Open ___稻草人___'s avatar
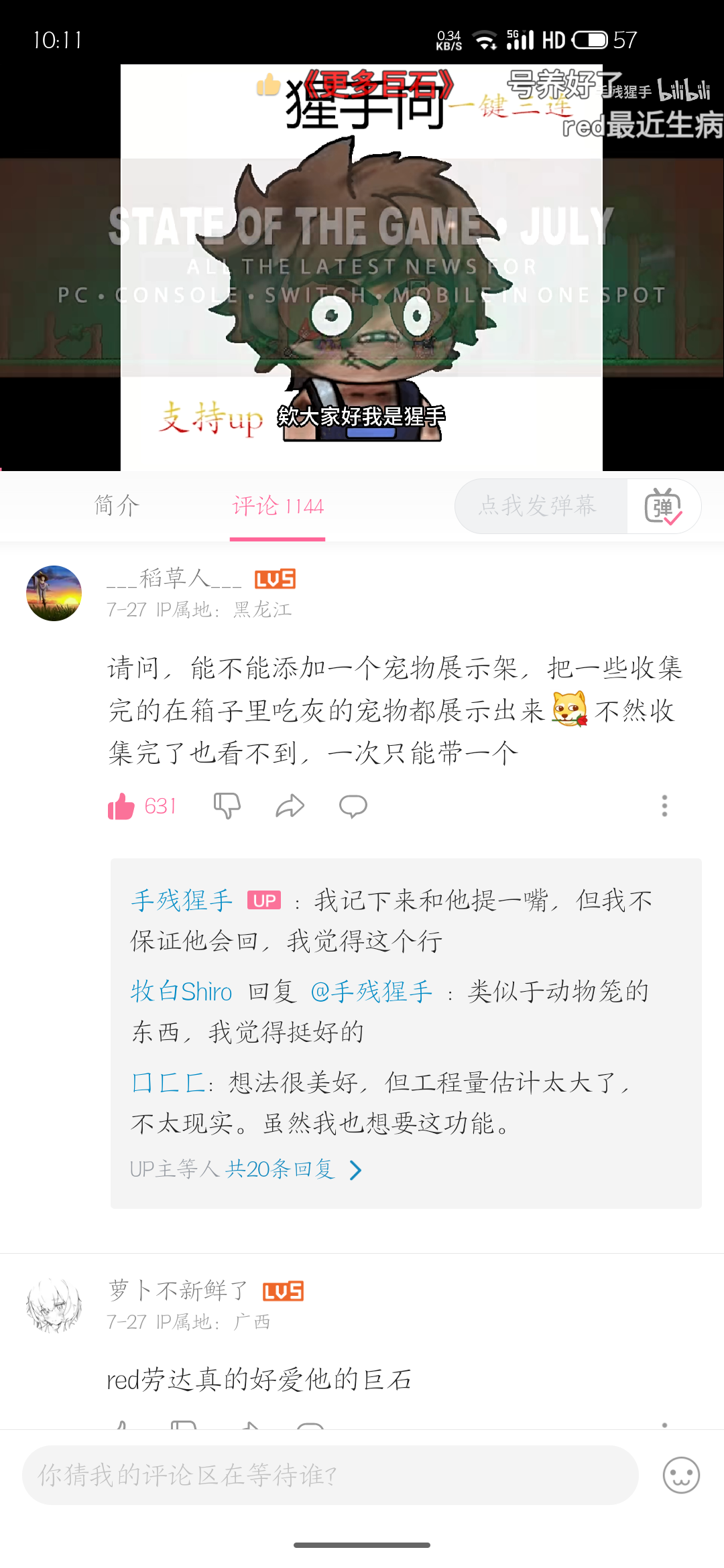724x1568 pixels. coord(54,593)
